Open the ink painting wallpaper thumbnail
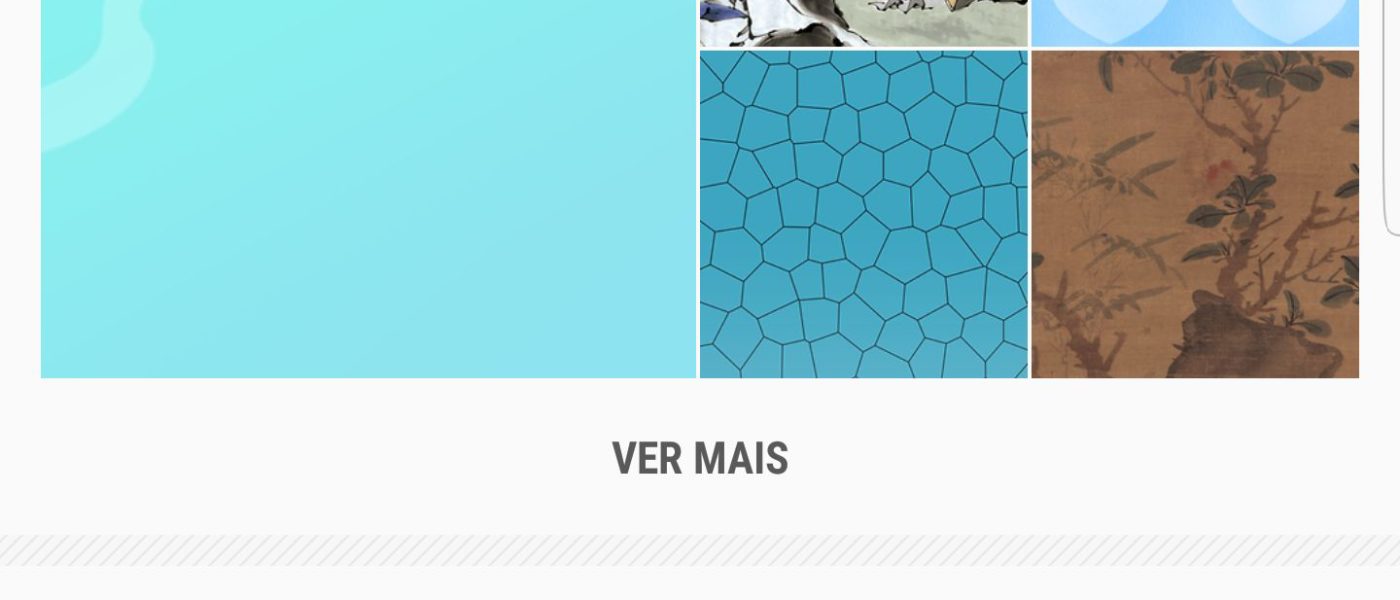The image size is (1400, 600). tap(863, 22)
